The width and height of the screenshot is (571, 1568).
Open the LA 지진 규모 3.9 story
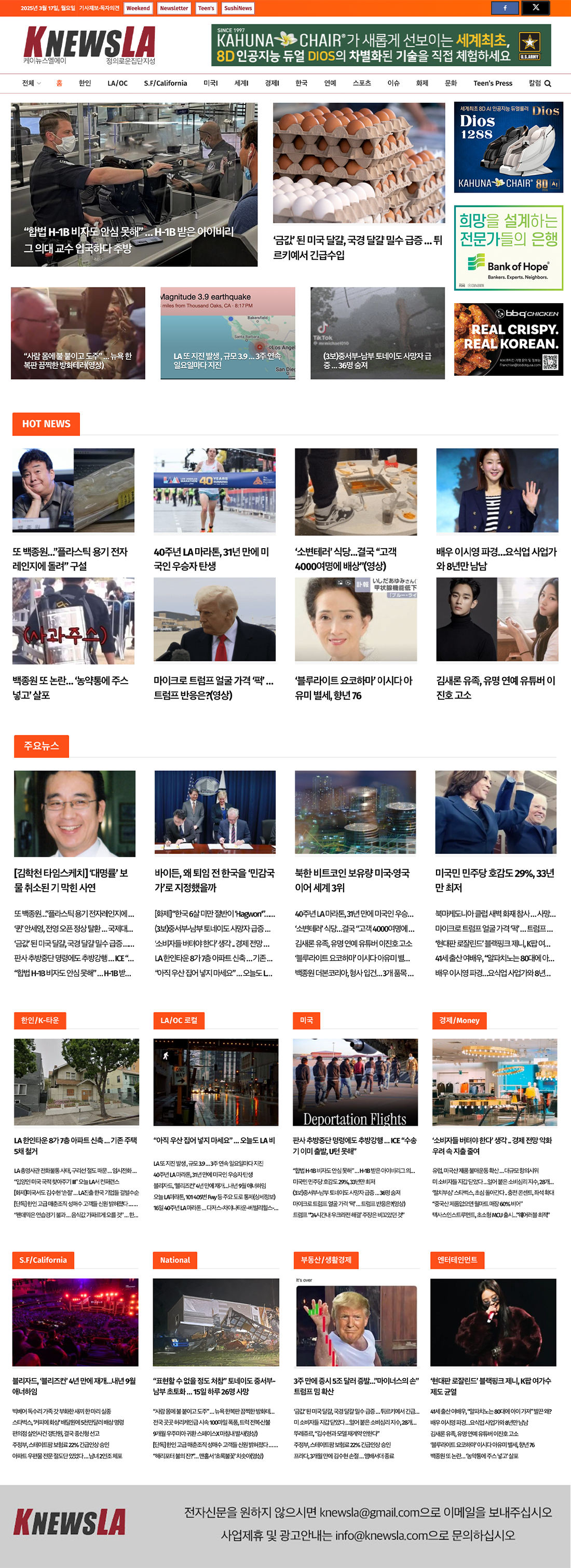pyautogui.click(x=227, y=360)
